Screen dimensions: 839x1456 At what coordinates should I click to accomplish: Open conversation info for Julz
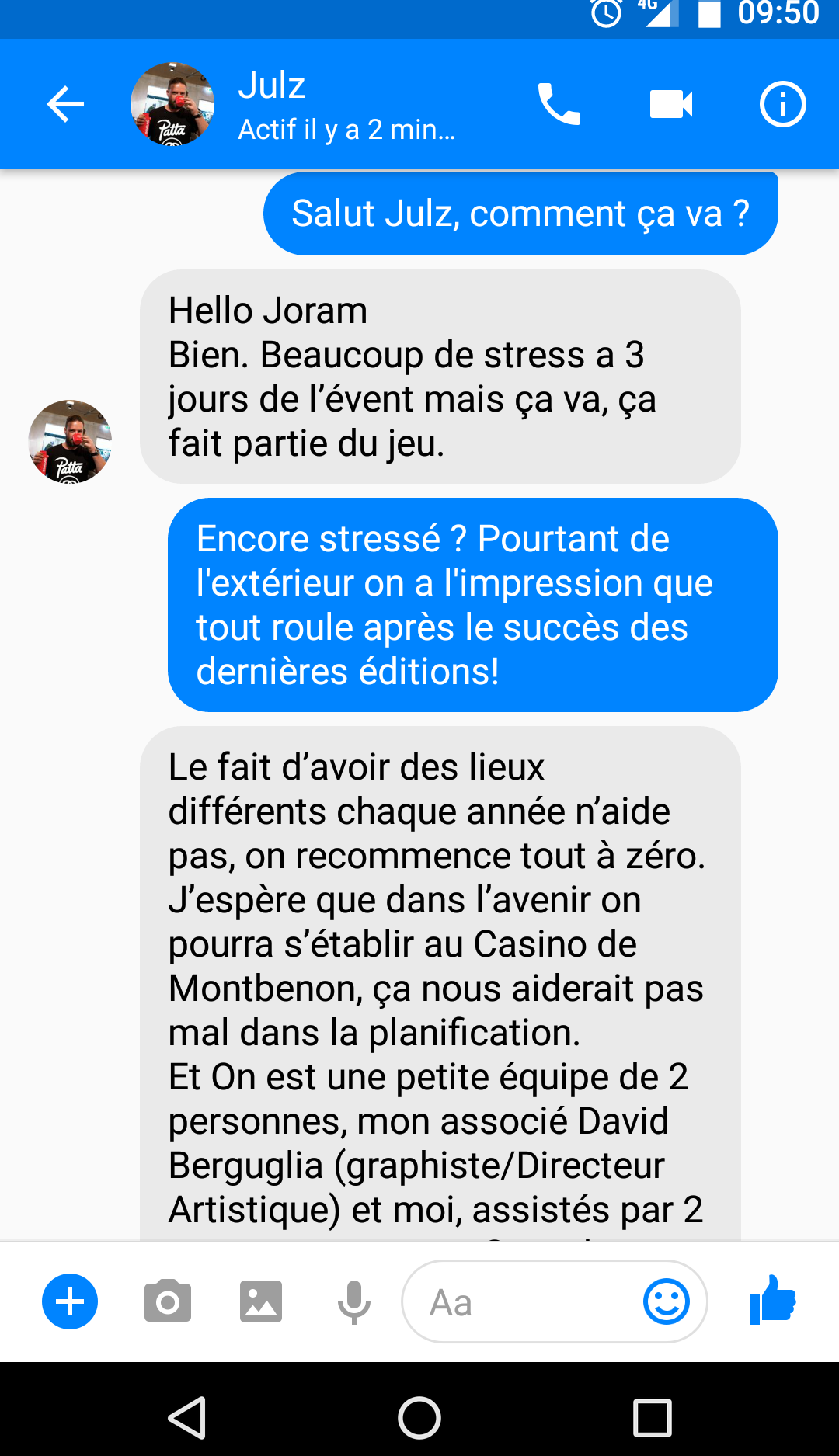coord(782,105)
